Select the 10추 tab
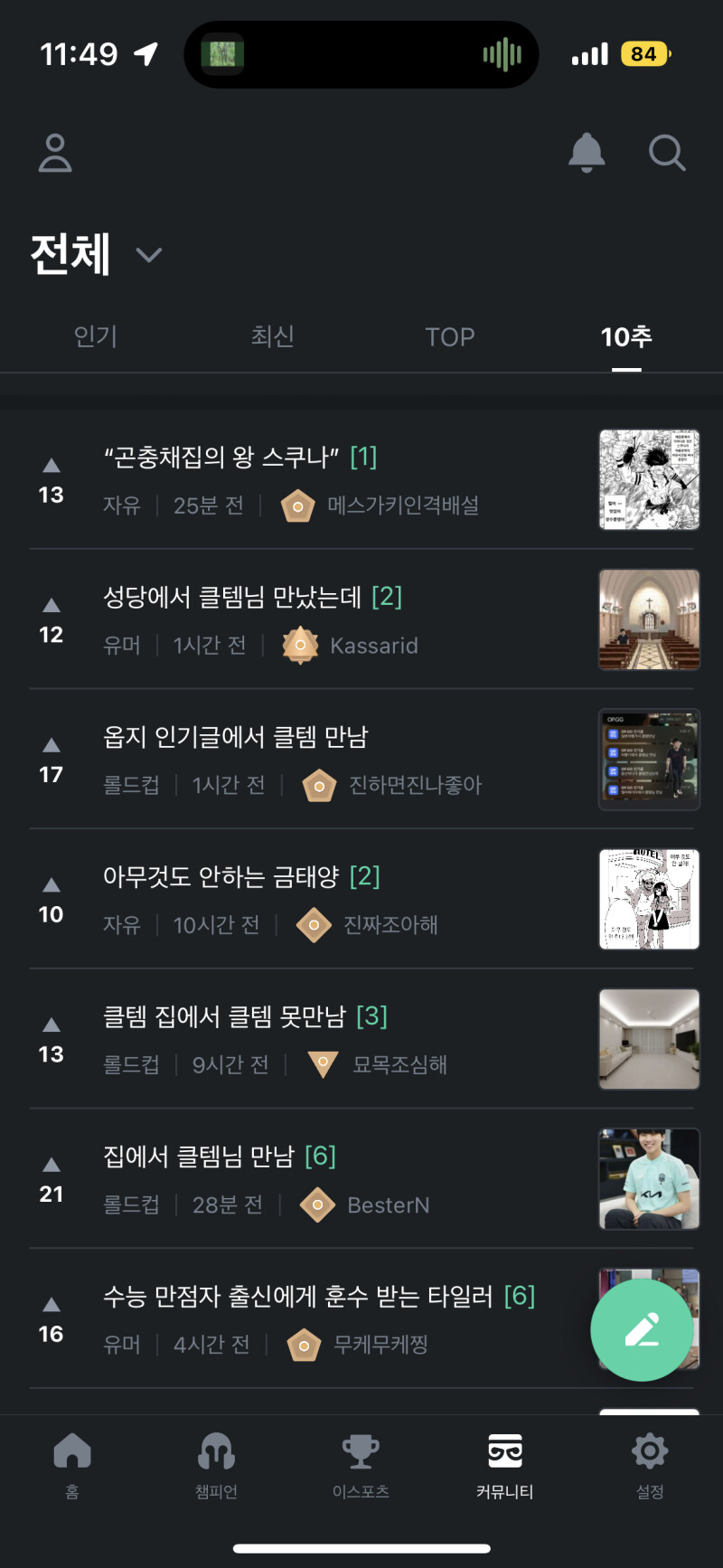The height and width of the screenshot is (1568, 723). (625, 336)
